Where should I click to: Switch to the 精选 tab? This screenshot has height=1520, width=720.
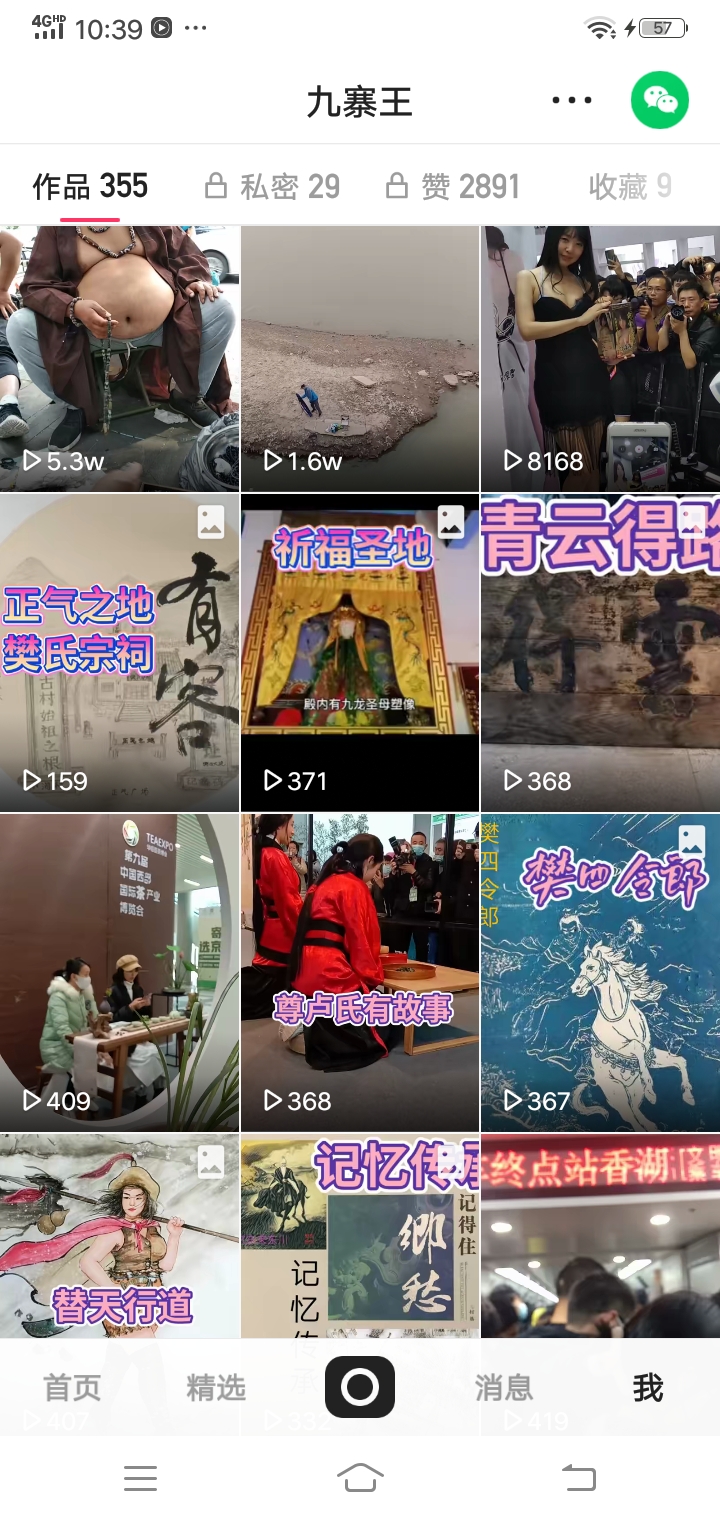click(216, 1388)
